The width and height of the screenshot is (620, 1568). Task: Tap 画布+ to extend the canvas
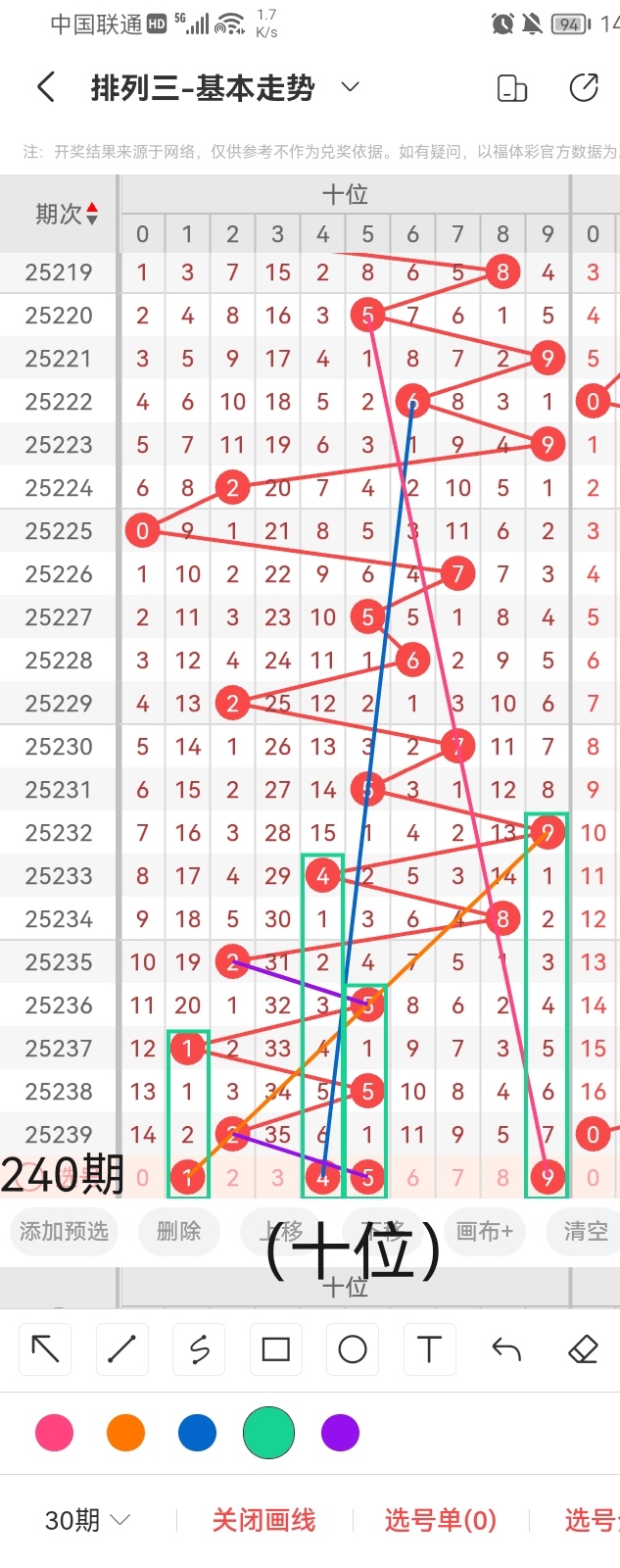tap(484, 1231)
